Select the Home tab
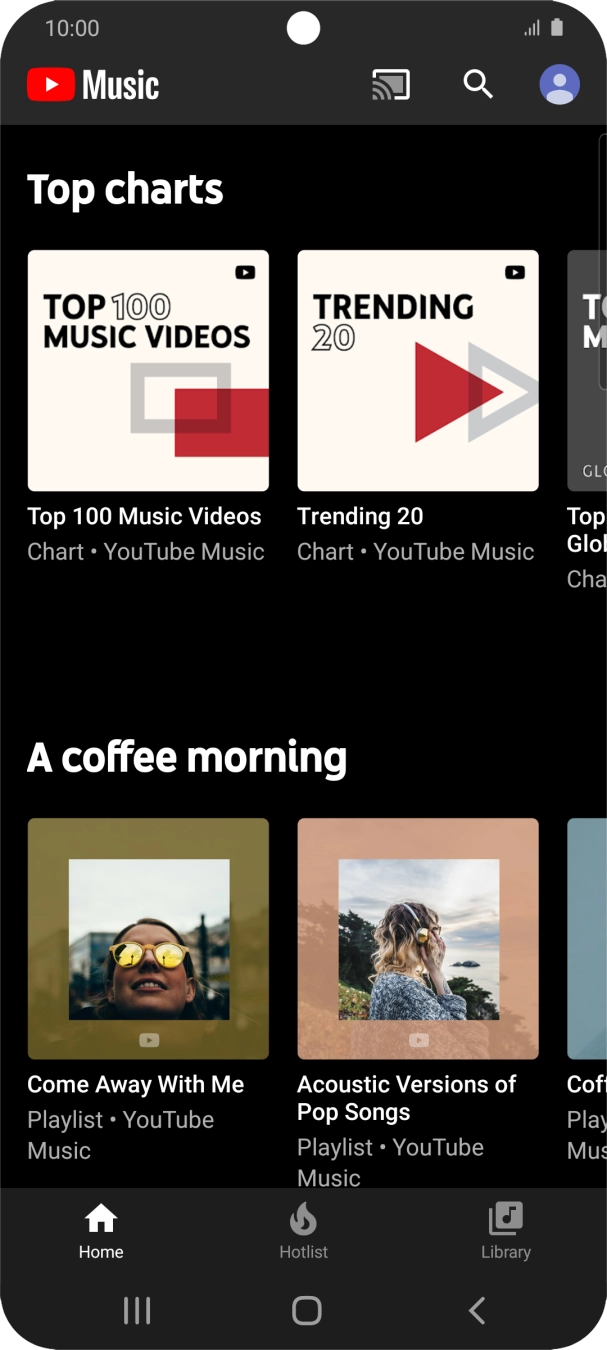The height and width of the screenshot is (1350, 607). [101, 1231]
